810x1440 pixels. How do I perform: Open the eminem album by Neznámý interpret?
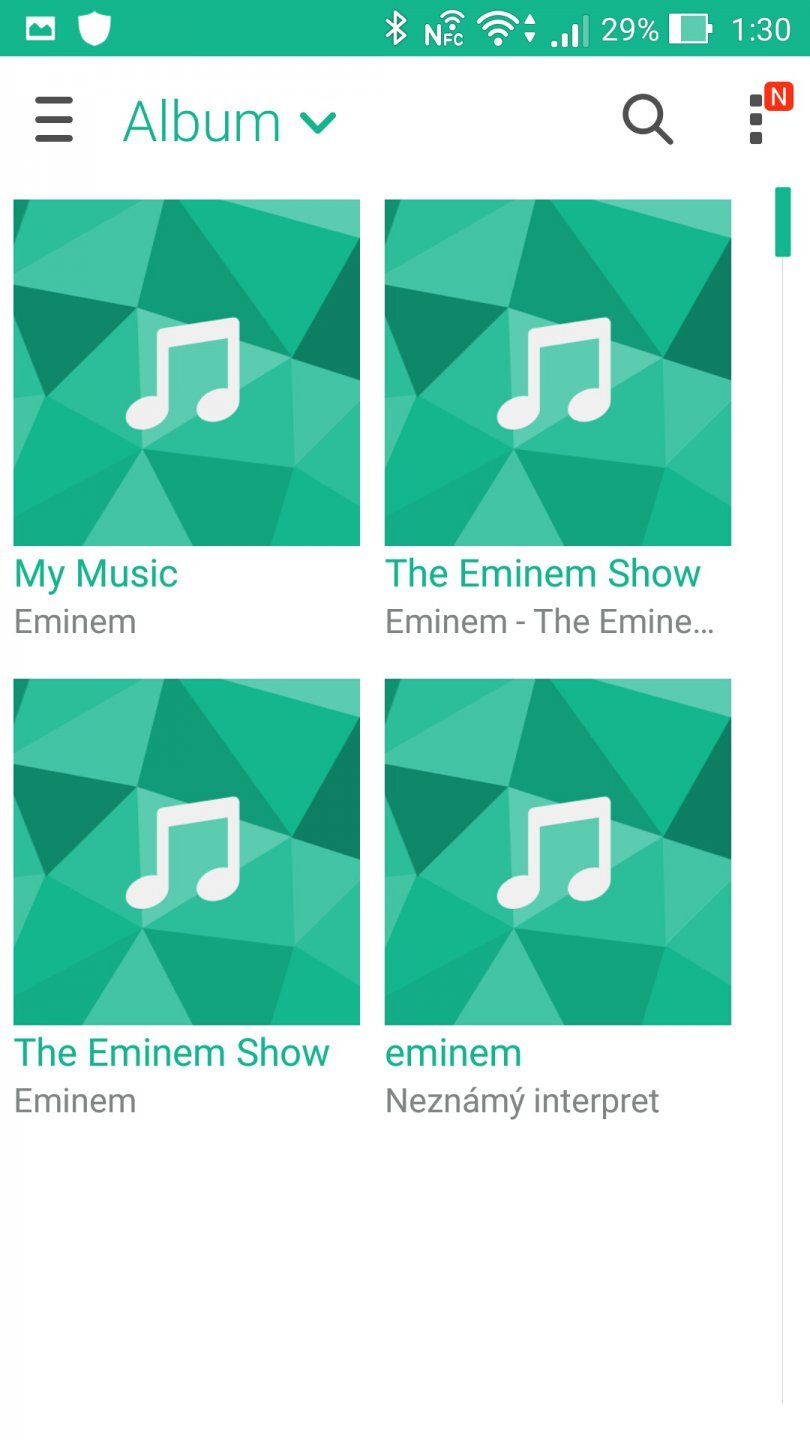point(558,852)
